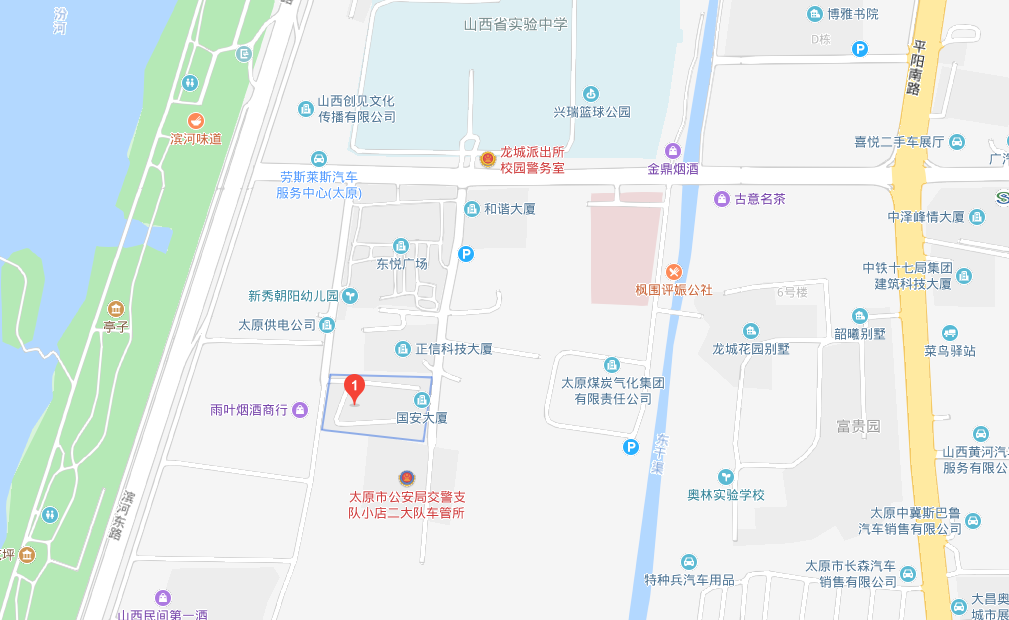1009x620 pixels.
Task: Select 龙城派出所校园警务室 marker
Action: (x=487, y=159)
